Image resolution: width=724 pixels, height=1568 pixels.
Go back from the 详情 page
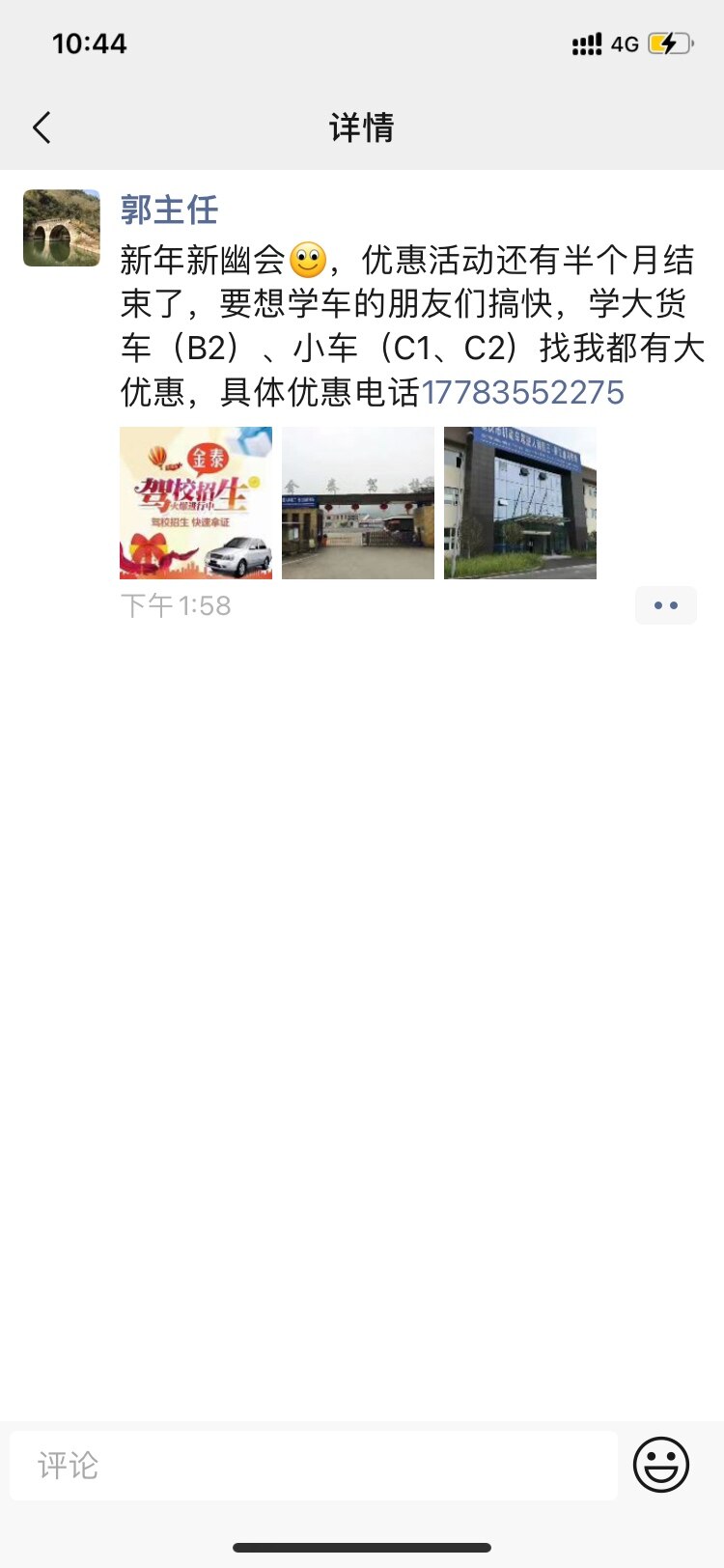point(42,127)
